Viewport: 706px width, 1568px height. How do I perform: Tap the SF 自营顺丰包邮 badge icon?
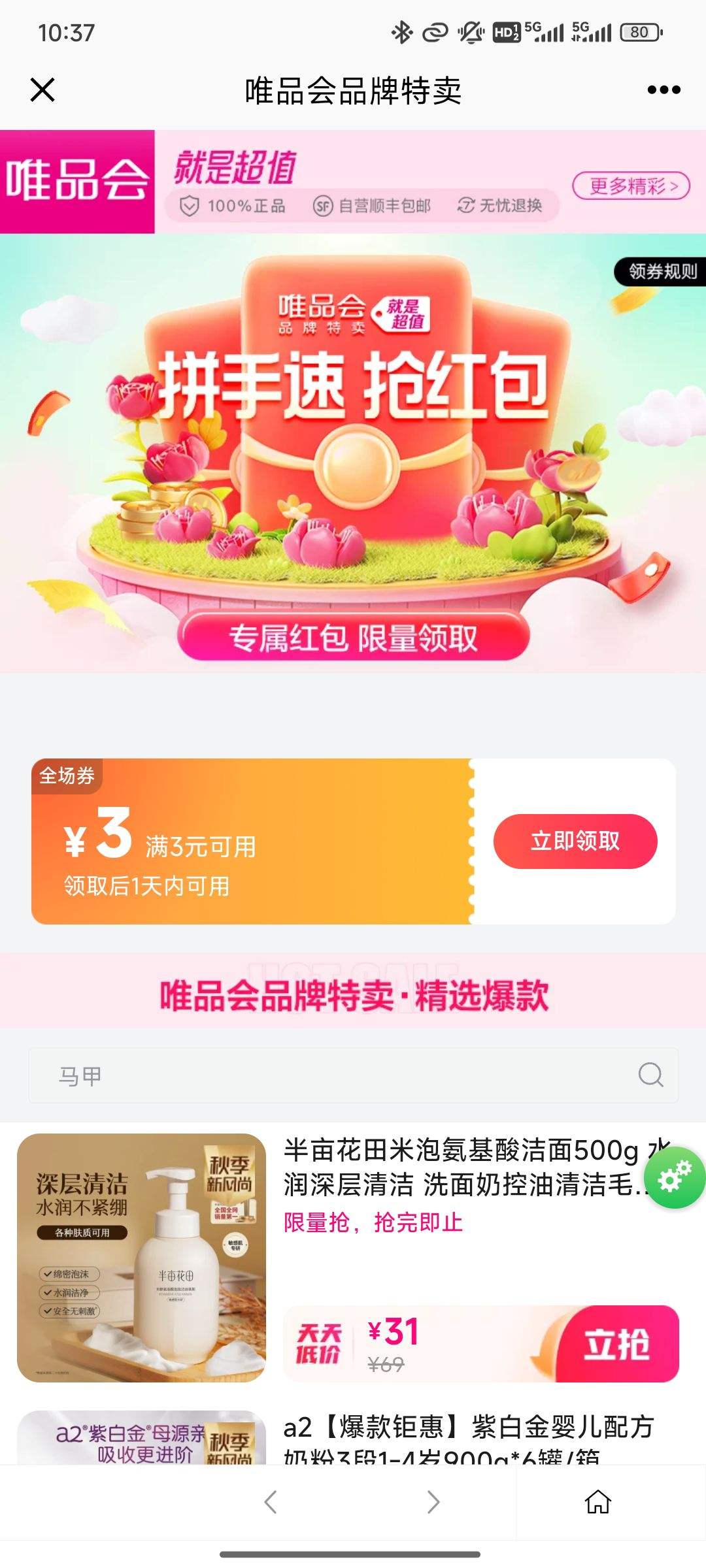(x=322, y=206)
